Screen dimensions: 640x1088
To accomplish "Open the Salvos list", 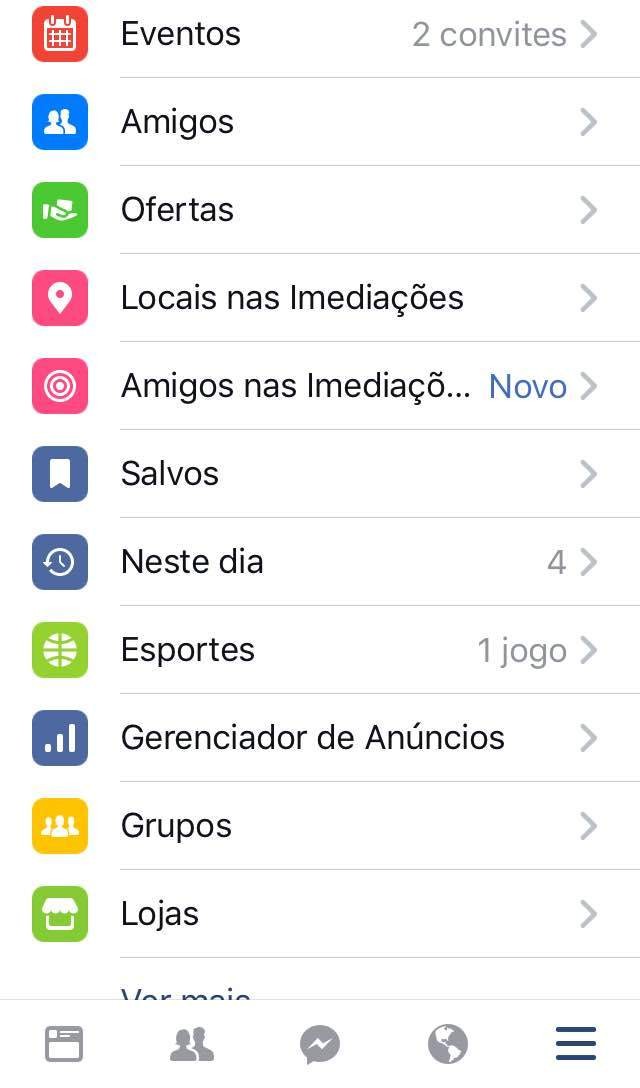I will point(320,474).
